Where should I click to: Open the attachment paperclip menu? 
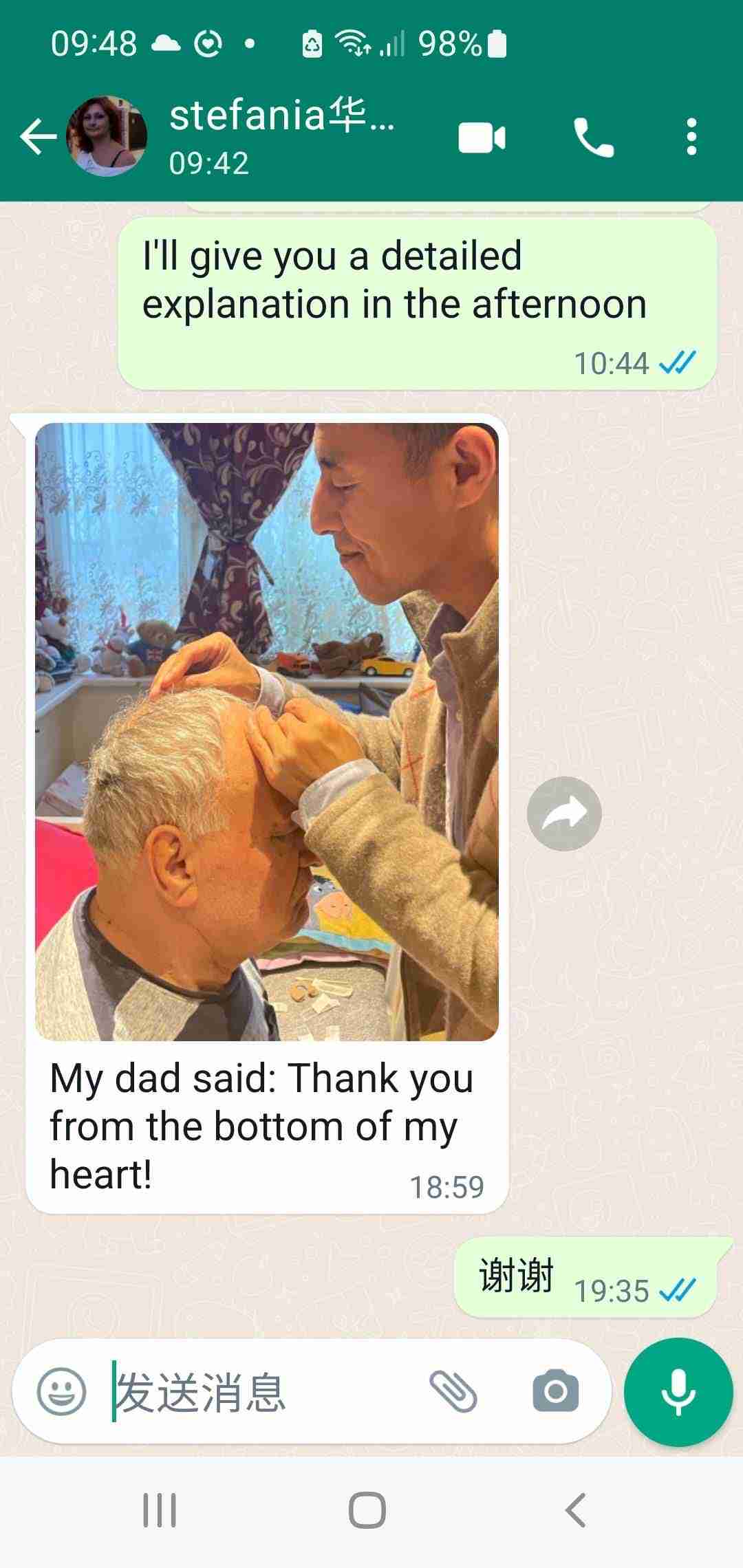[x=453, y=1392]
